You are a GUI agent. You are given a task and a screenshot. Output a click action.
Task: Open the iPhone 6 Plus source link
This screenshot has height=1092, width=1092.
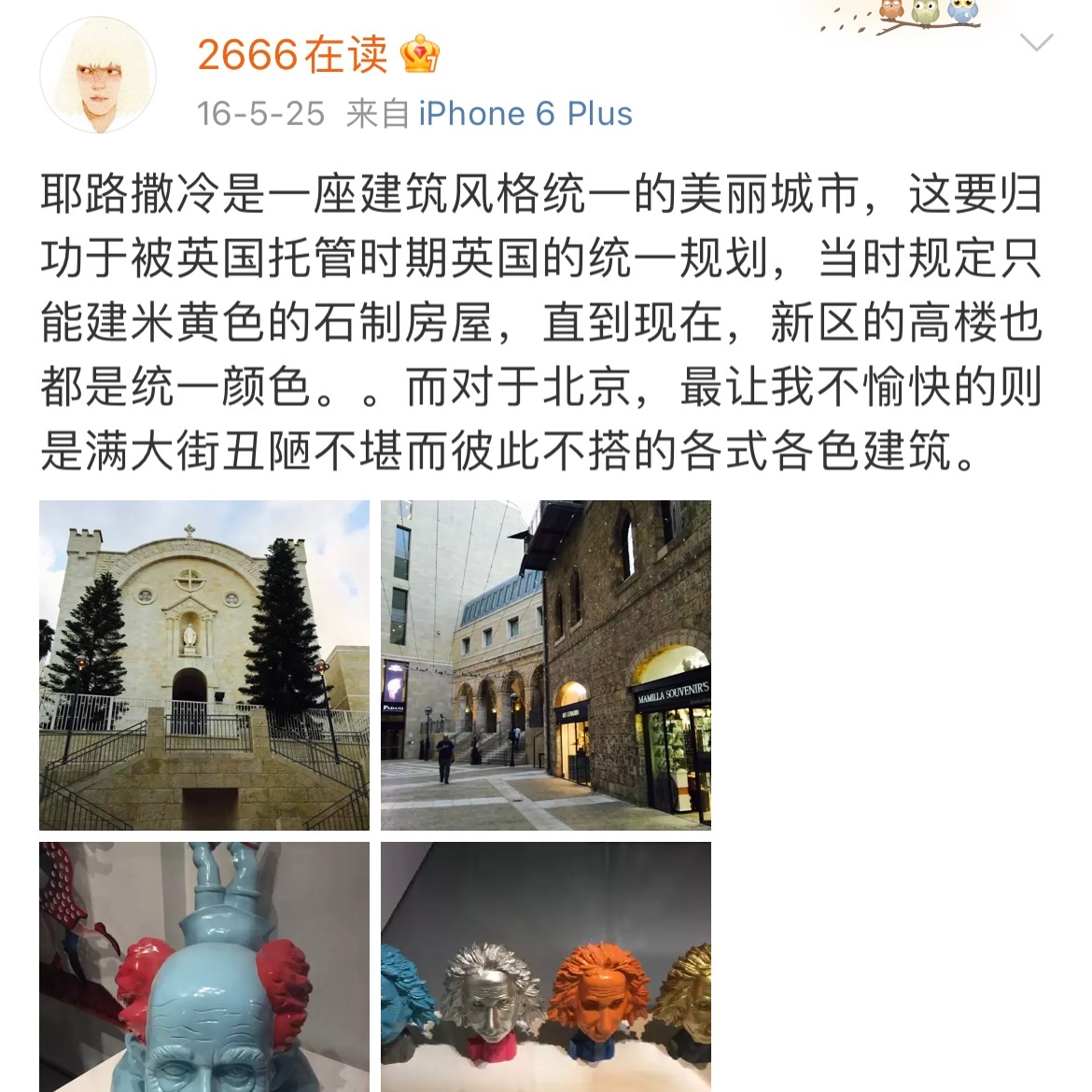[x=525, y=114]
